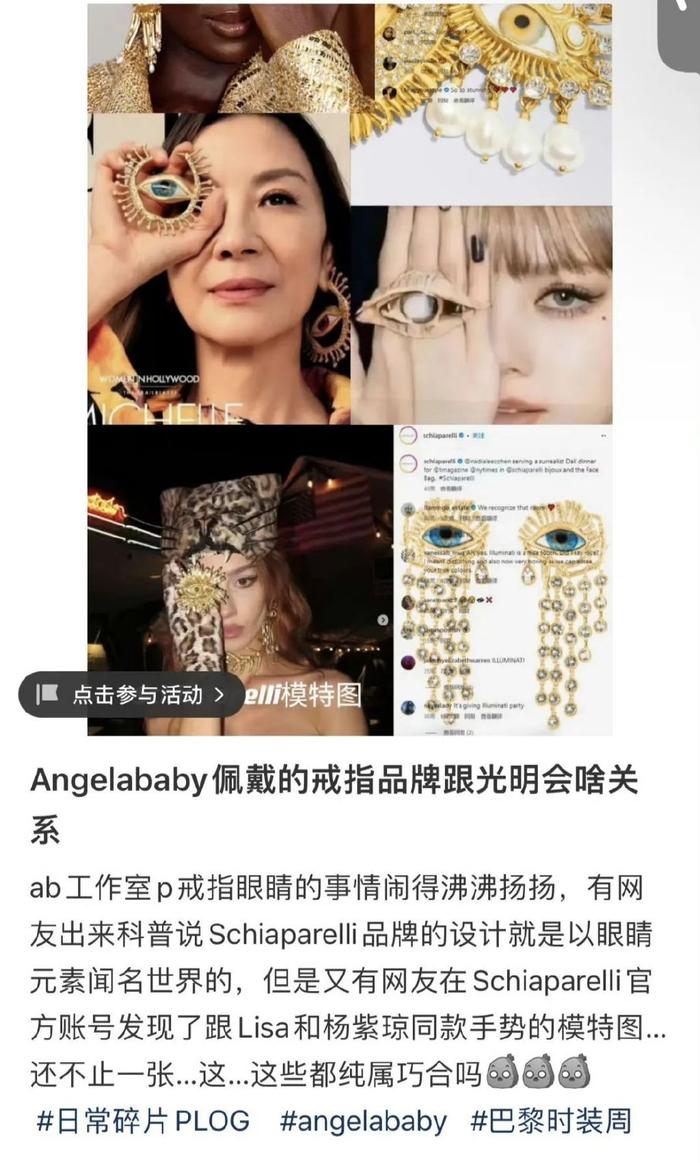Tap the 点击参与活动 activity button
The height and width of the screenshot is (1163, 700).
click(x=131, y=695)
